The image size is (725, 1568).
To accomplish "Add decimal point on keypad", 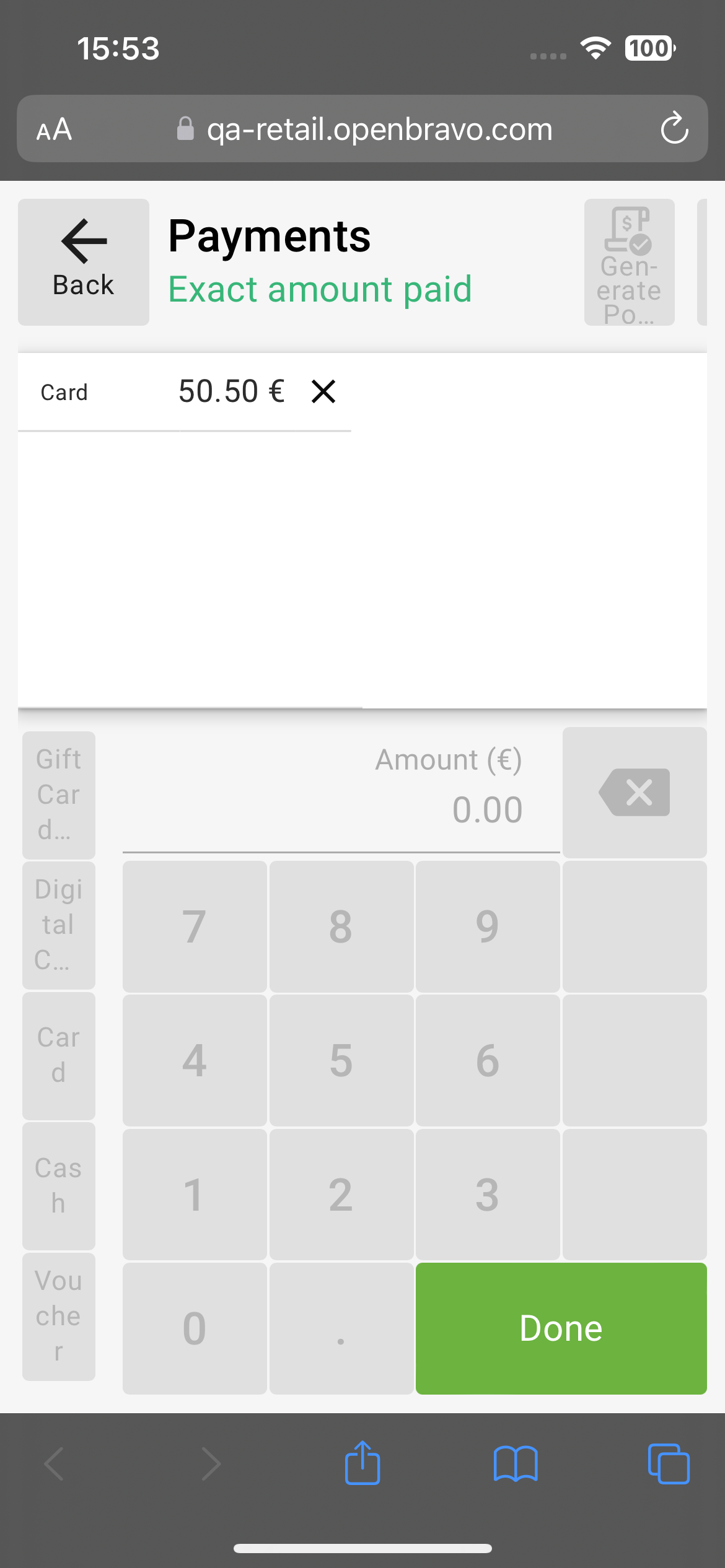I will [x=341, y=1328].
